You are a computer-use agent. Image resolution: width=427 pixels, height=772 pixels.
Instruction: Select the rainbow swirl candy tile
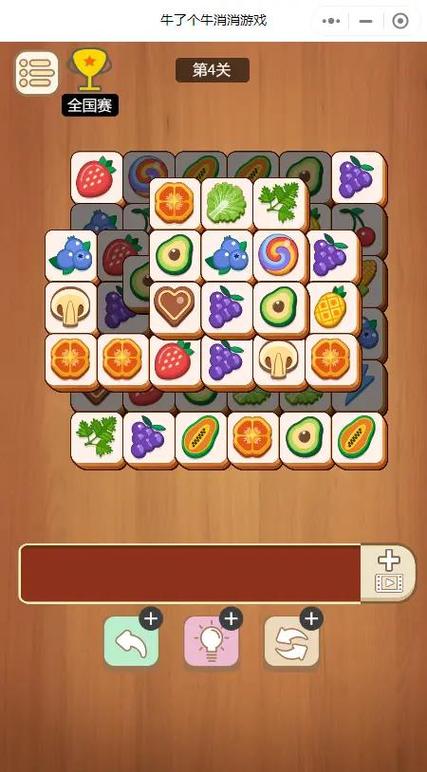(279, 255)
